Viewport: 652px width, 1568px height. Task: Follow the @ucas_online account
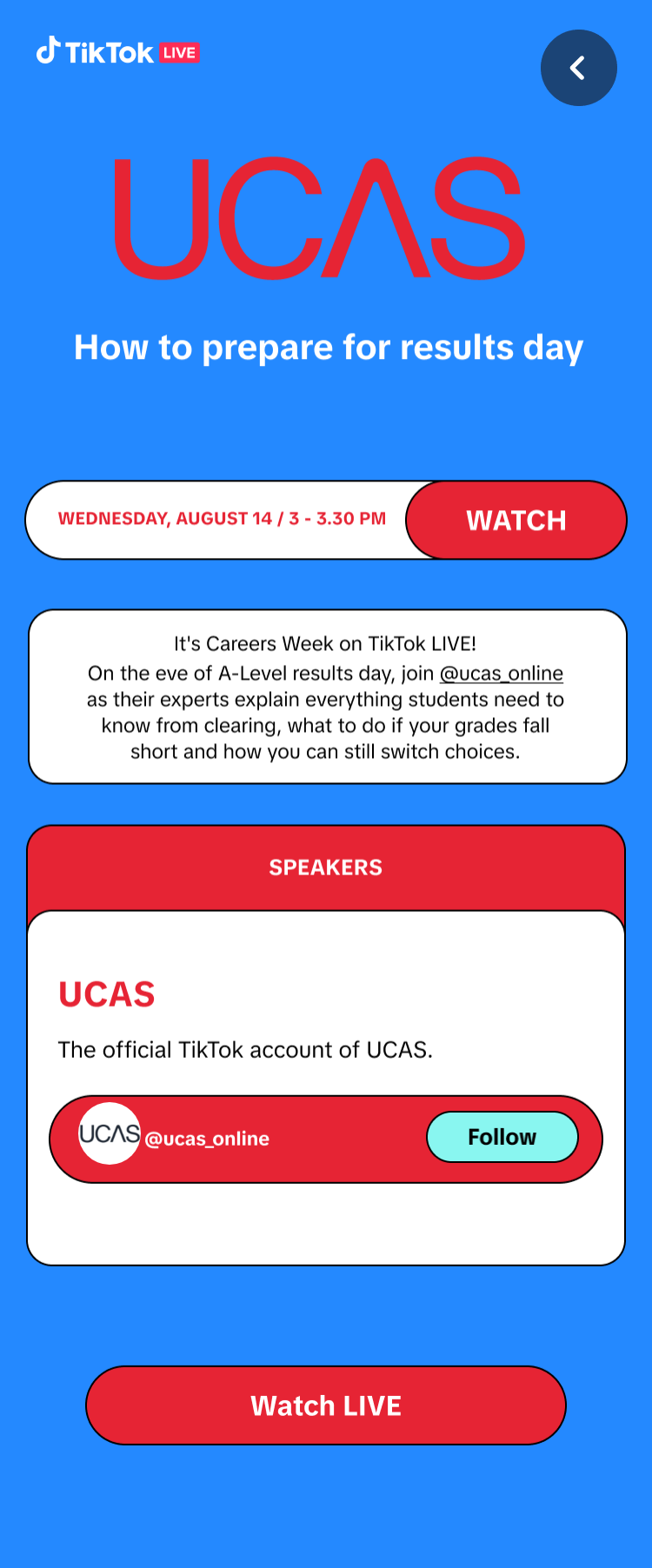point(502,1137)
